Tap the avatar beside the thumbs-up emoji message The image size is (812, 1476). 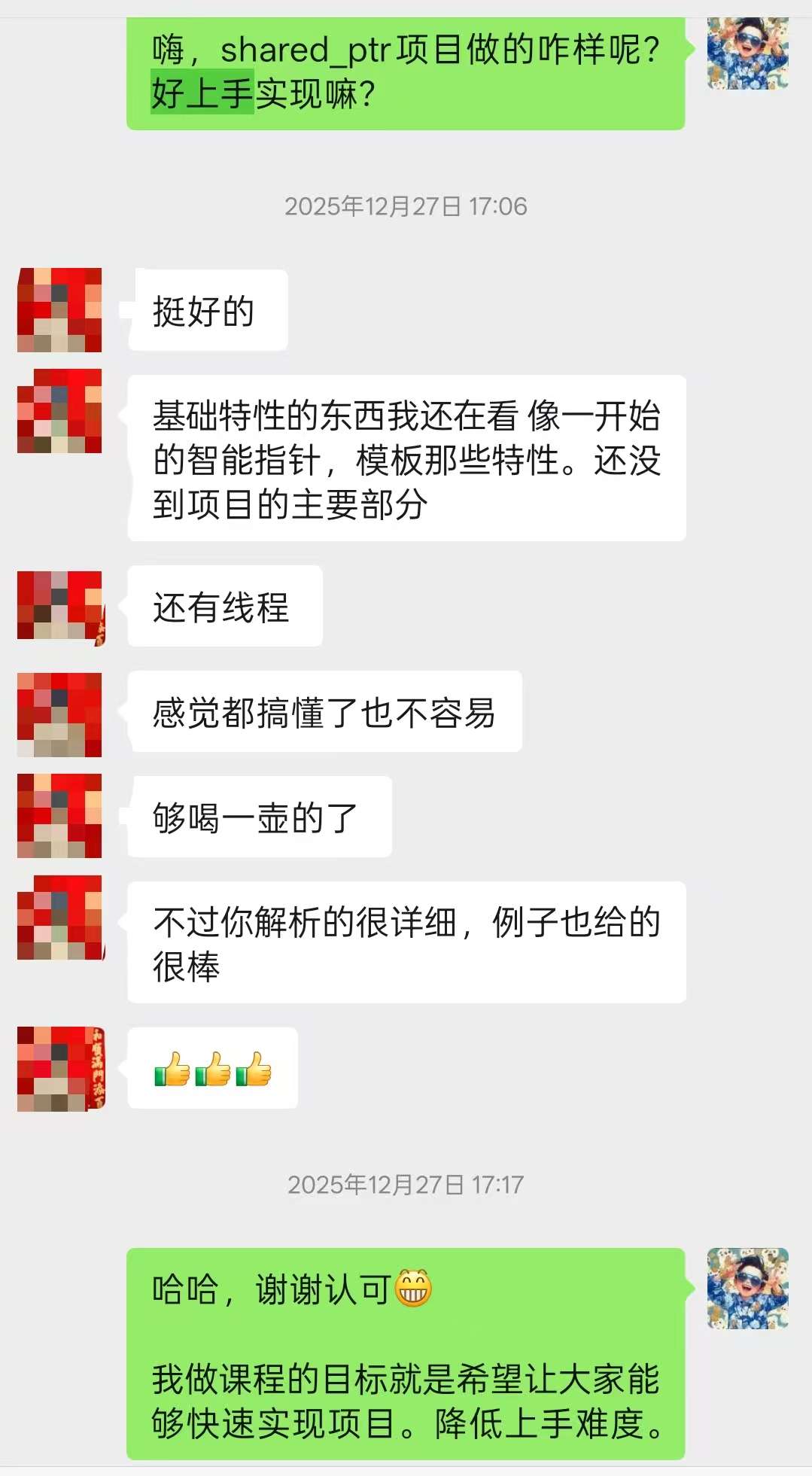click(x=59, y=1068)
